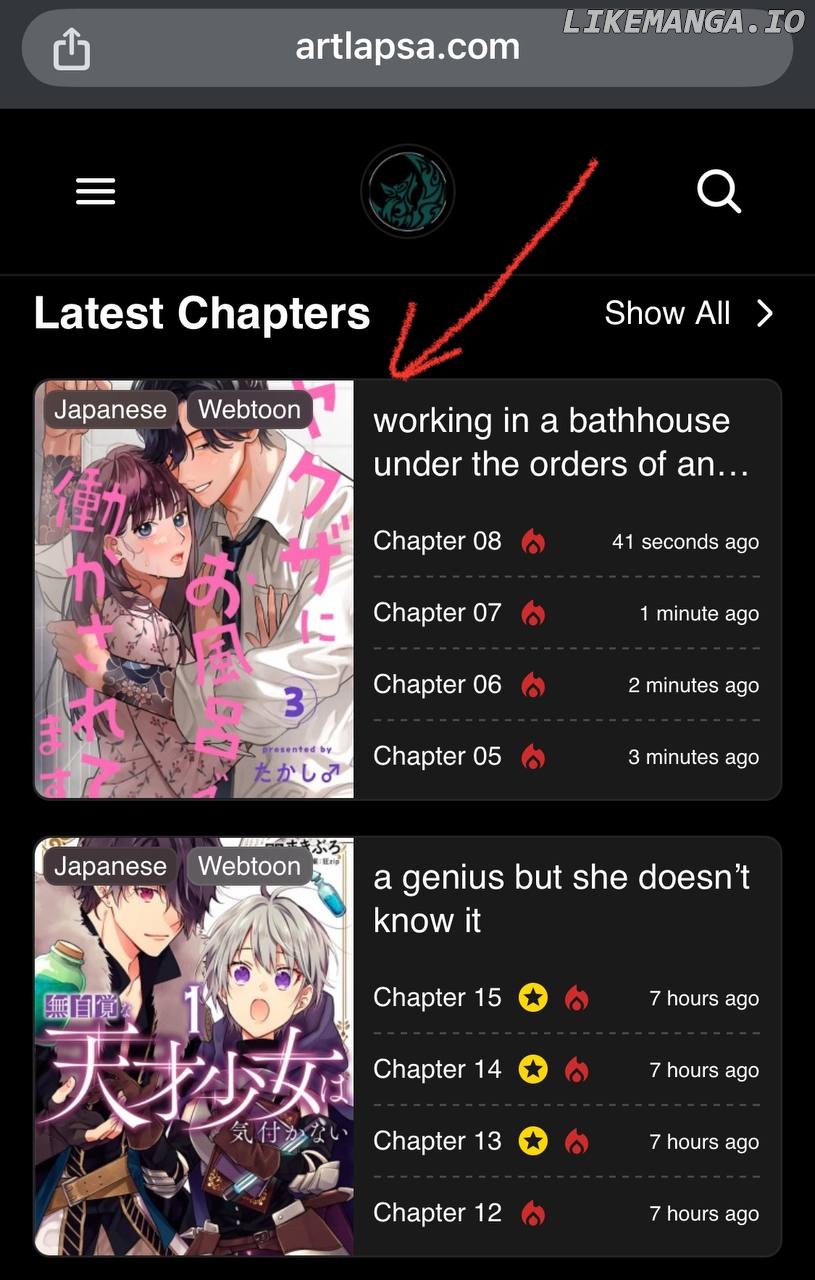Open the bathhouse manga cover
This screenshot has height=1280, width=815.
click(195, 589)
